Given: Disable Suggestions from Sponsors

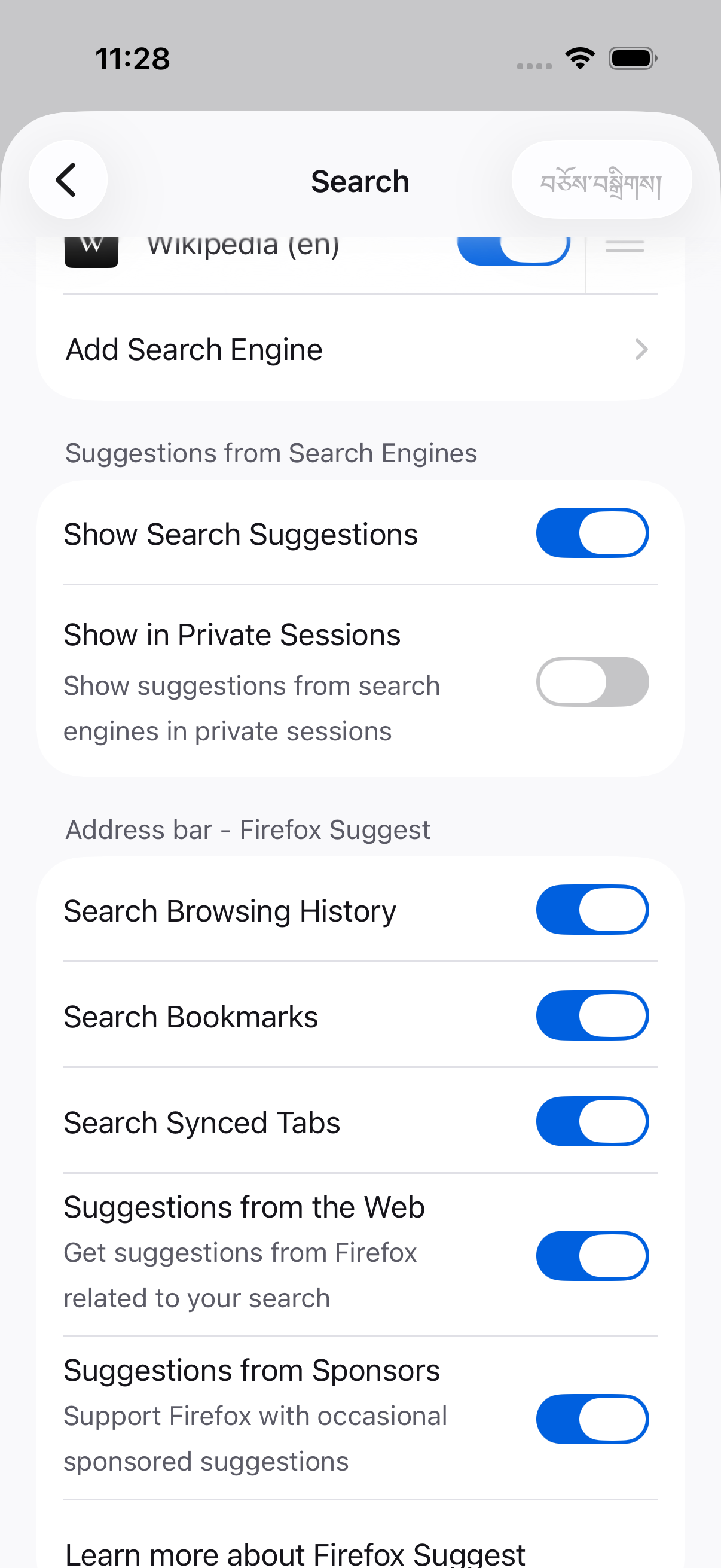Looking at the screenshot, I should pyautogui.click(x=592, y=1419).
